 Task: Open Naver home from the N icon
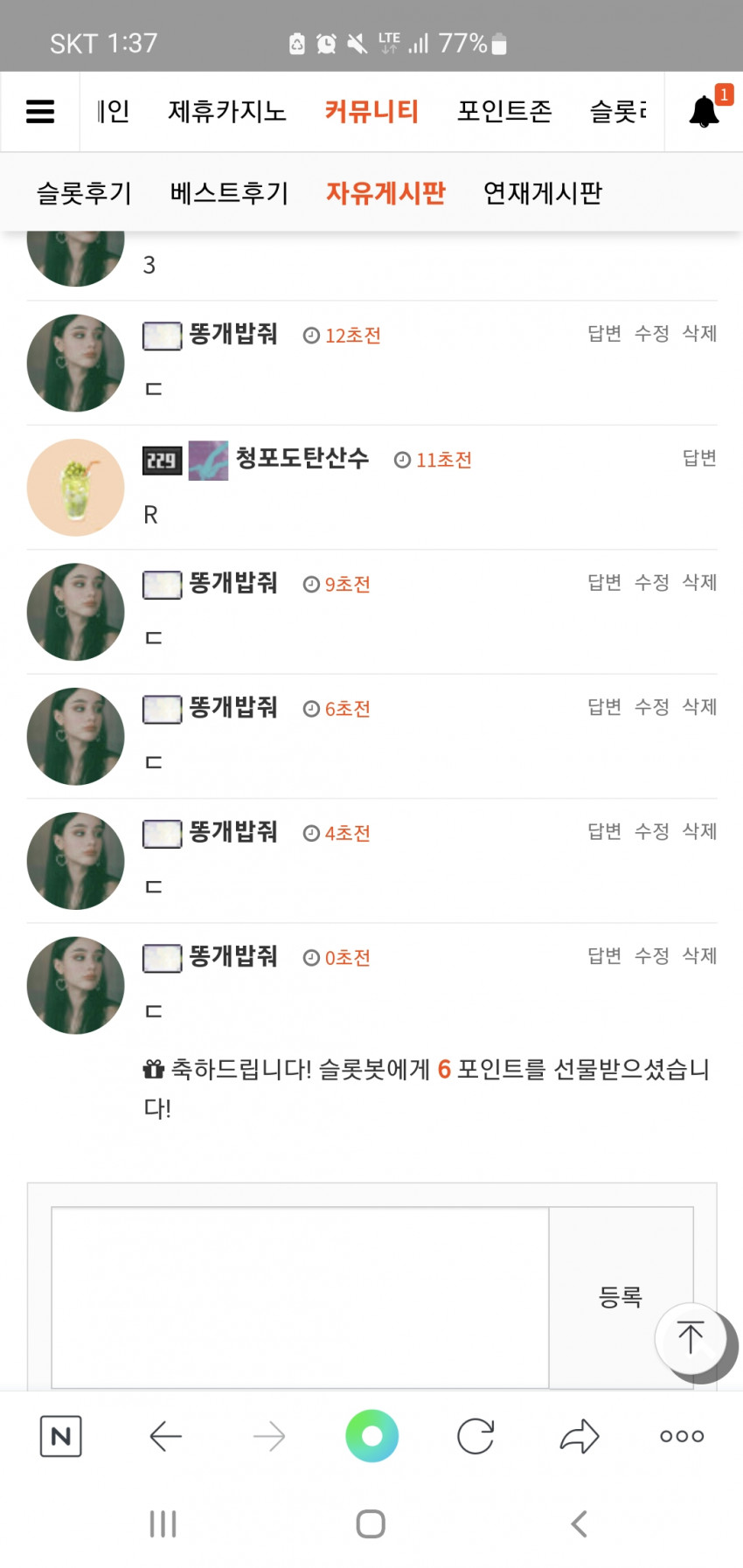61,1436
